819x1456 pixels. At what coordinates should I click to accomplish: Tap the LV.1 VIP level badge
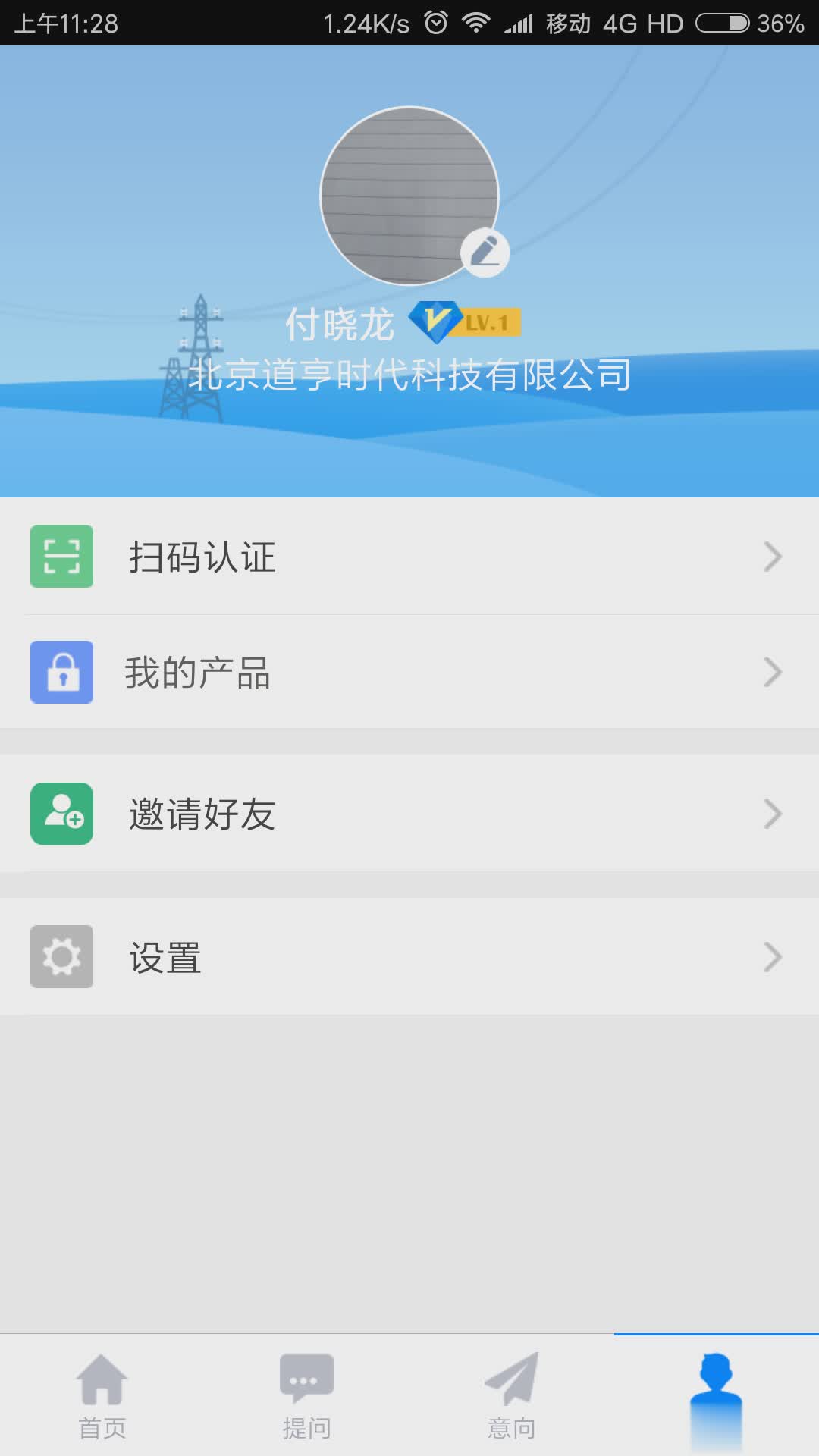[x=465, y=322]
